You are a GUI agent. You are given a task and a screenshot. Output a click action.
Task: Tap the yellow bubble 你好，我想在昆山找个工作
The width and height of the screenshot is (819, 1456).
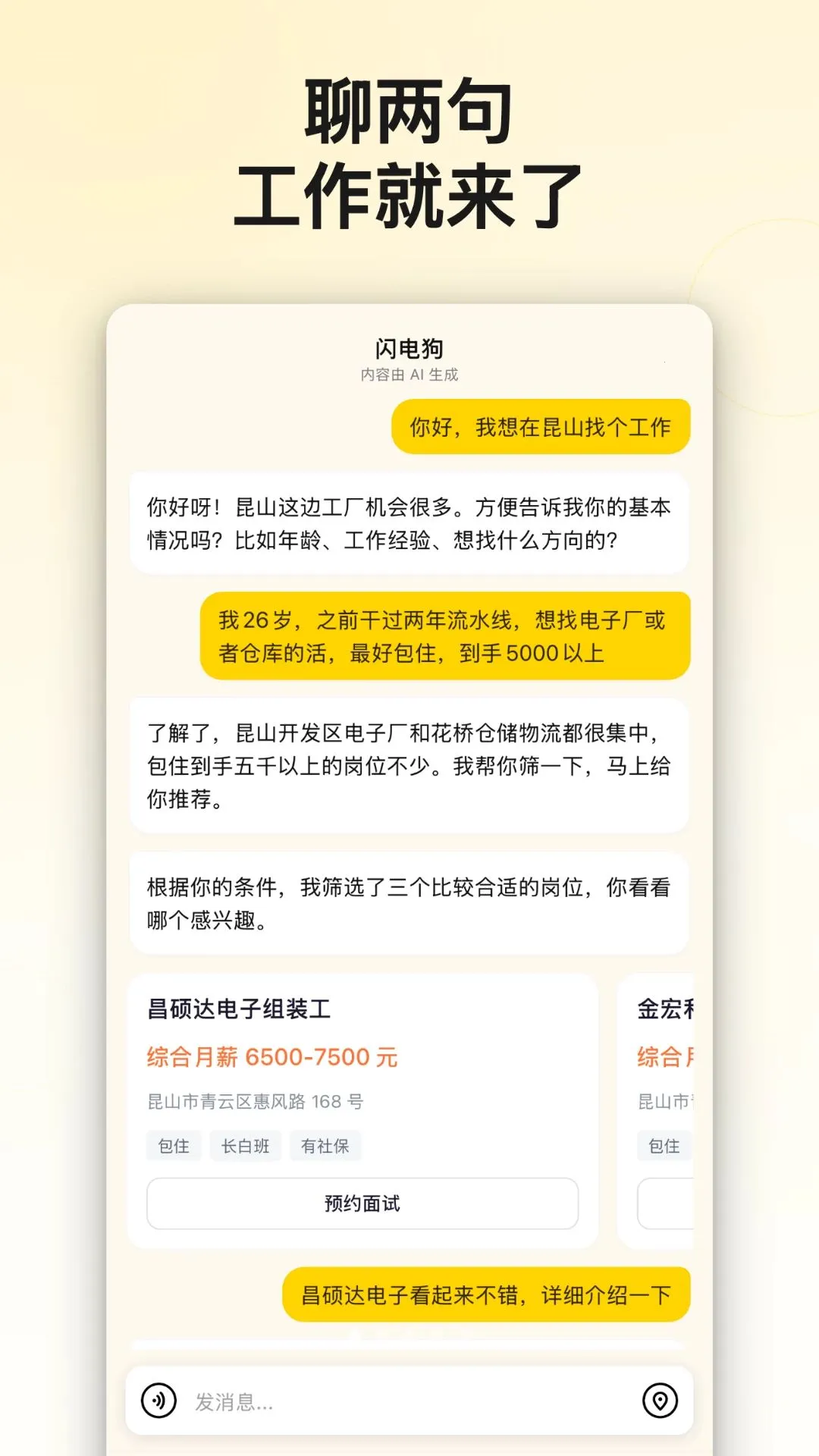(540, 425)
